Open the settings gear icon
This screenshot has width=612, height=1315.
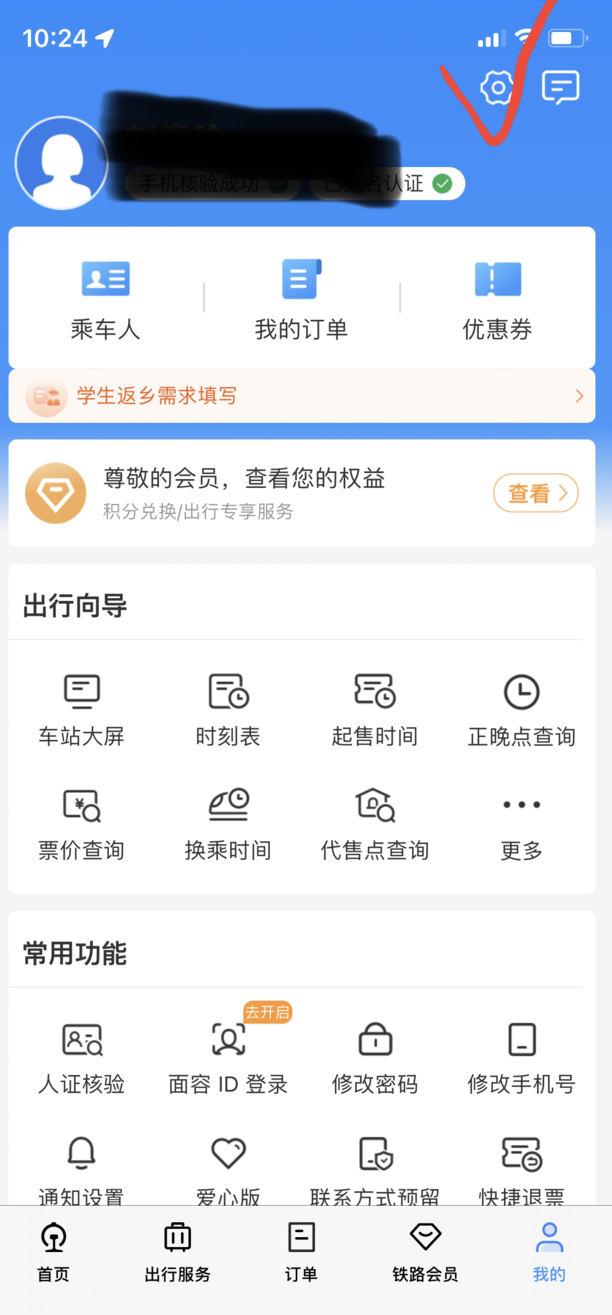[497, 88]
